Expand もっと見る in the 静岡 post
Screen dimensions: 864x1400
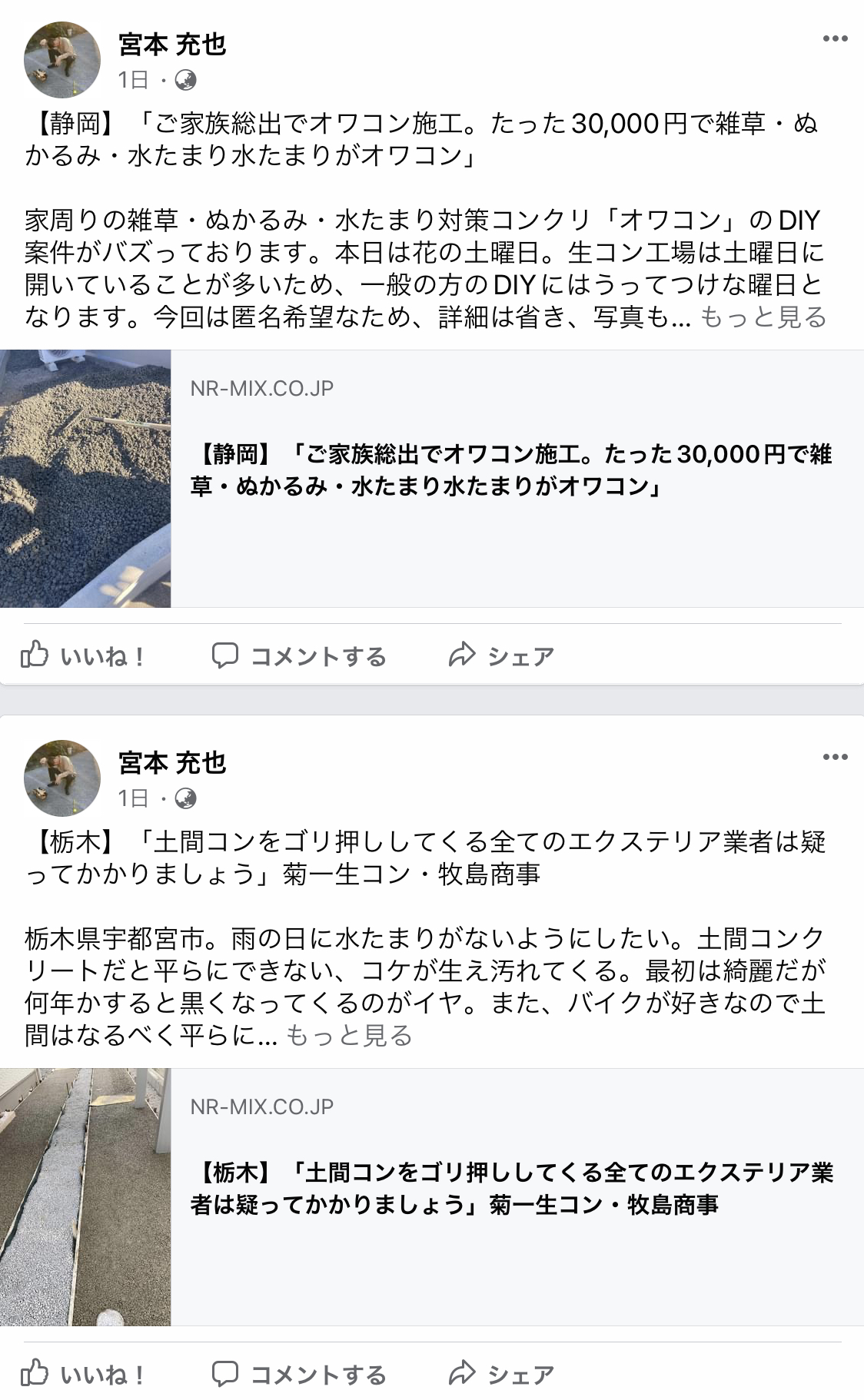(763, 317)
